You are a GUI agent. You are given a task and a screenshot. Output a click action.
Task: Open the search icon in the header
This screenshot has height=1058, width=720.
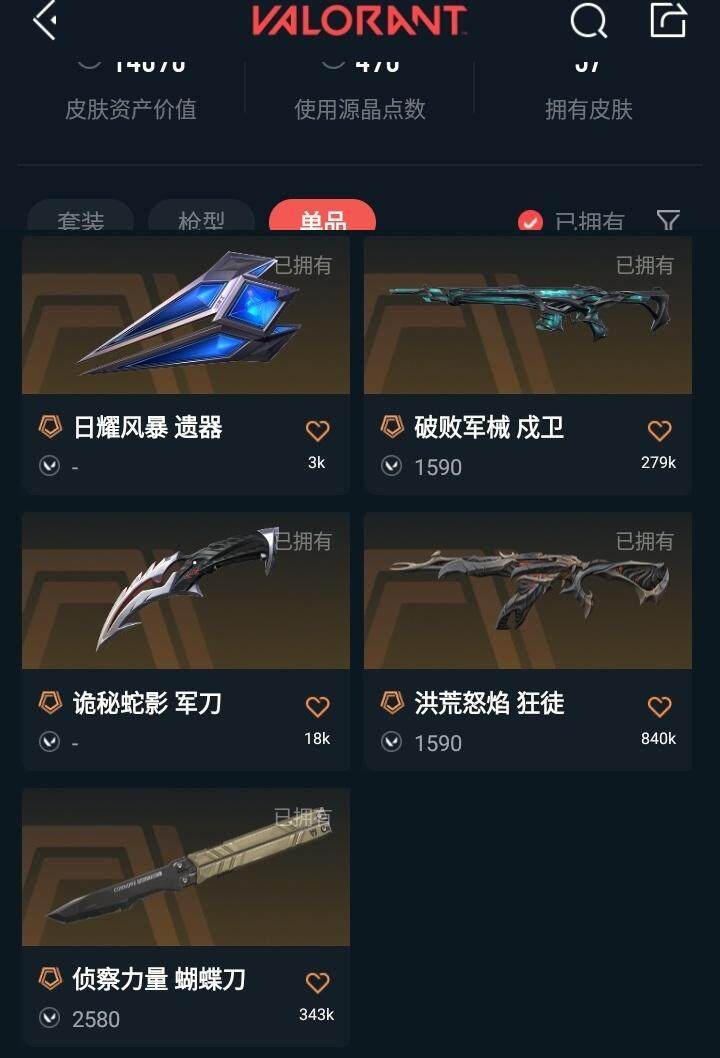pyautogui.click(x=588, y=20)
